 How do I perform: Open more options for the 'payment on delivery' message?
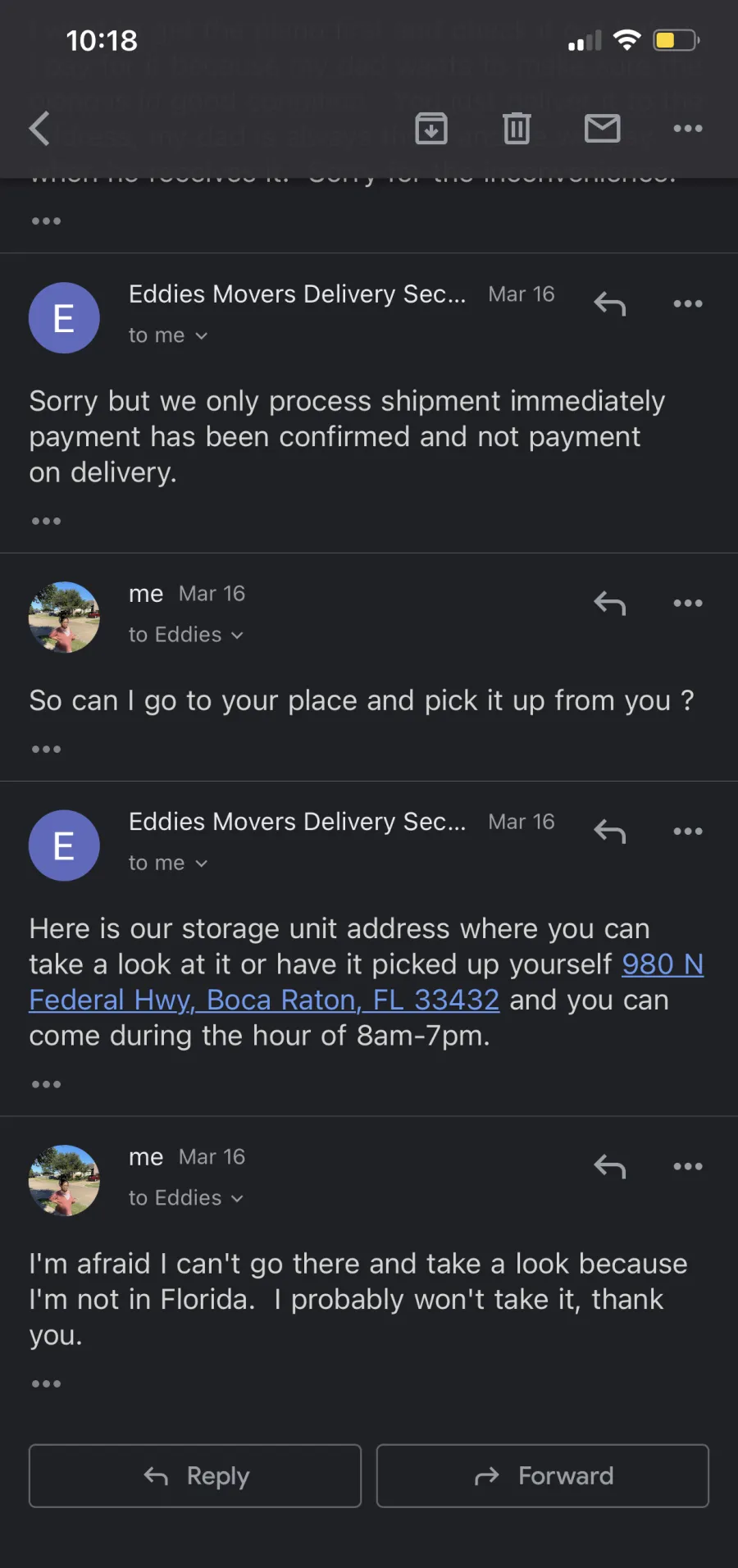click(x=687, y=304)
